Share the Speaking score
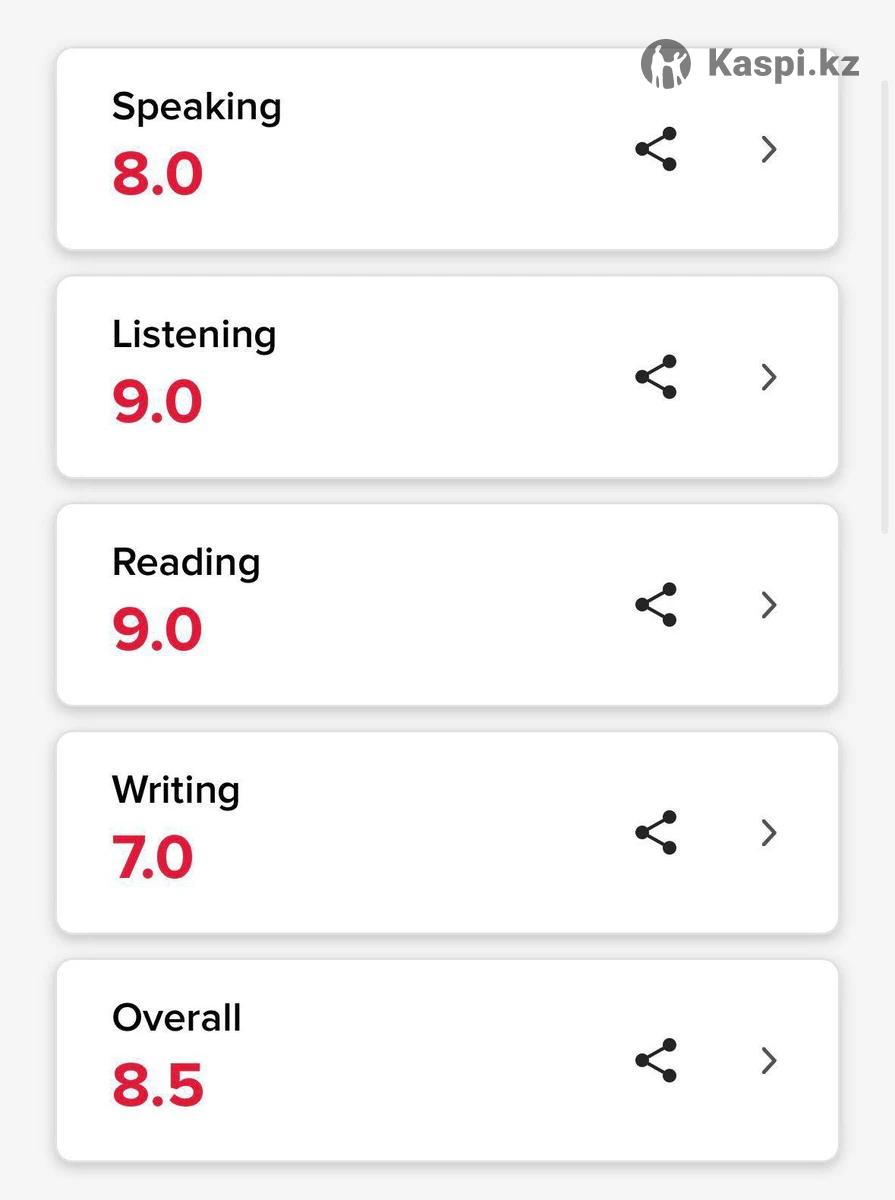This screenshot has height=1200, width=895. click(656, 149)
